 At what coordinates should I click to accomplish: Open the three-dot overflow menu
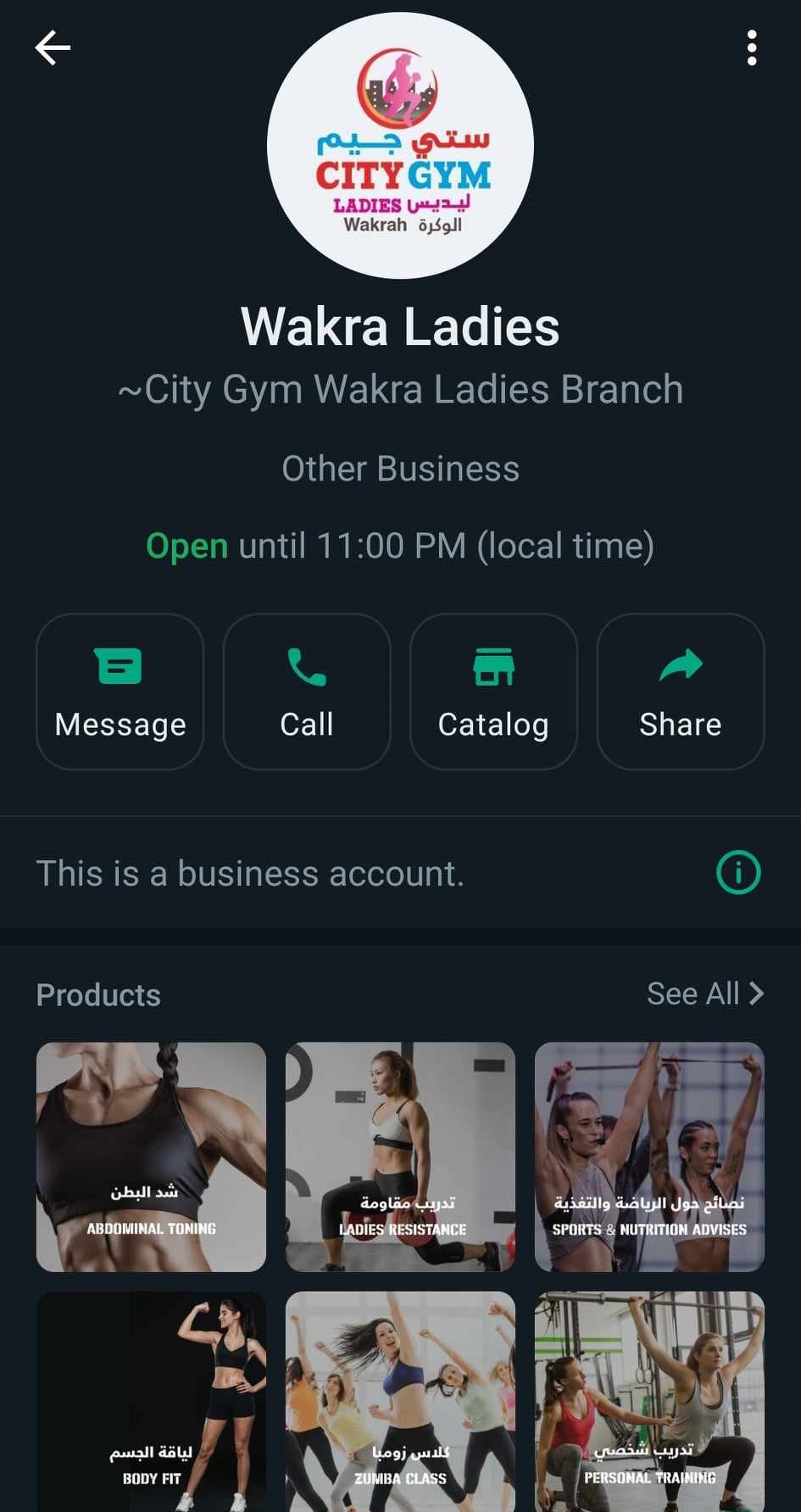click(751, 48)
